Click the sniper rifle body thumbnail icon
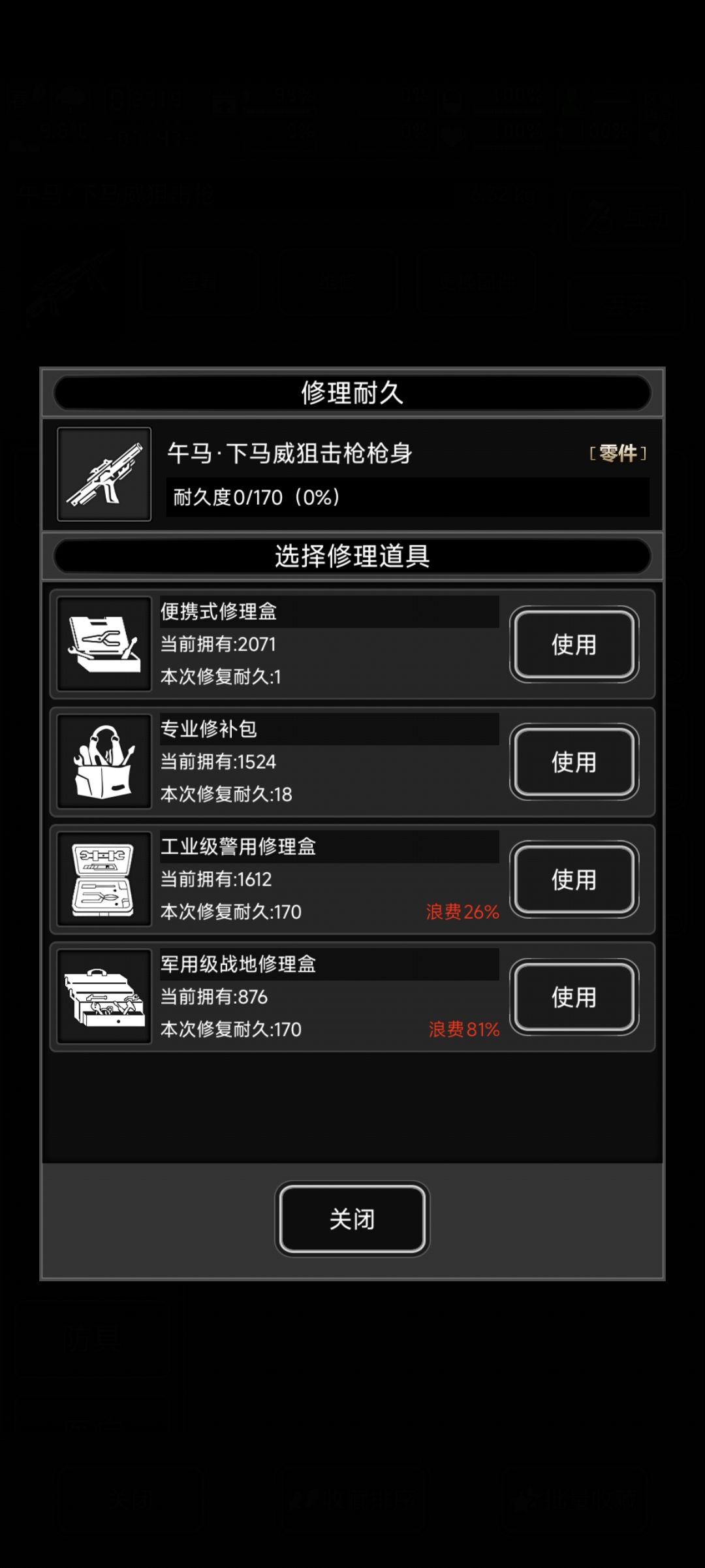 click(x=104, y=473)
